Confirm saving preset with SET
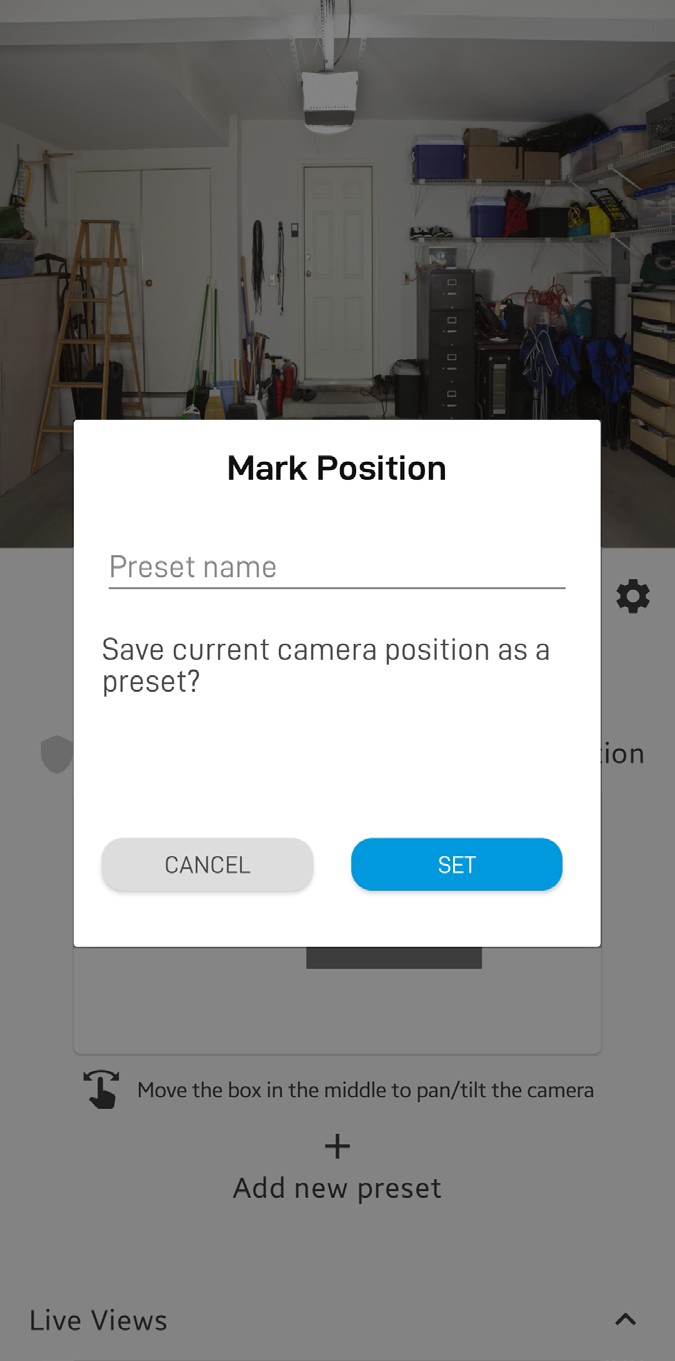Screen dimensions: 675x1361 point(456,864)
